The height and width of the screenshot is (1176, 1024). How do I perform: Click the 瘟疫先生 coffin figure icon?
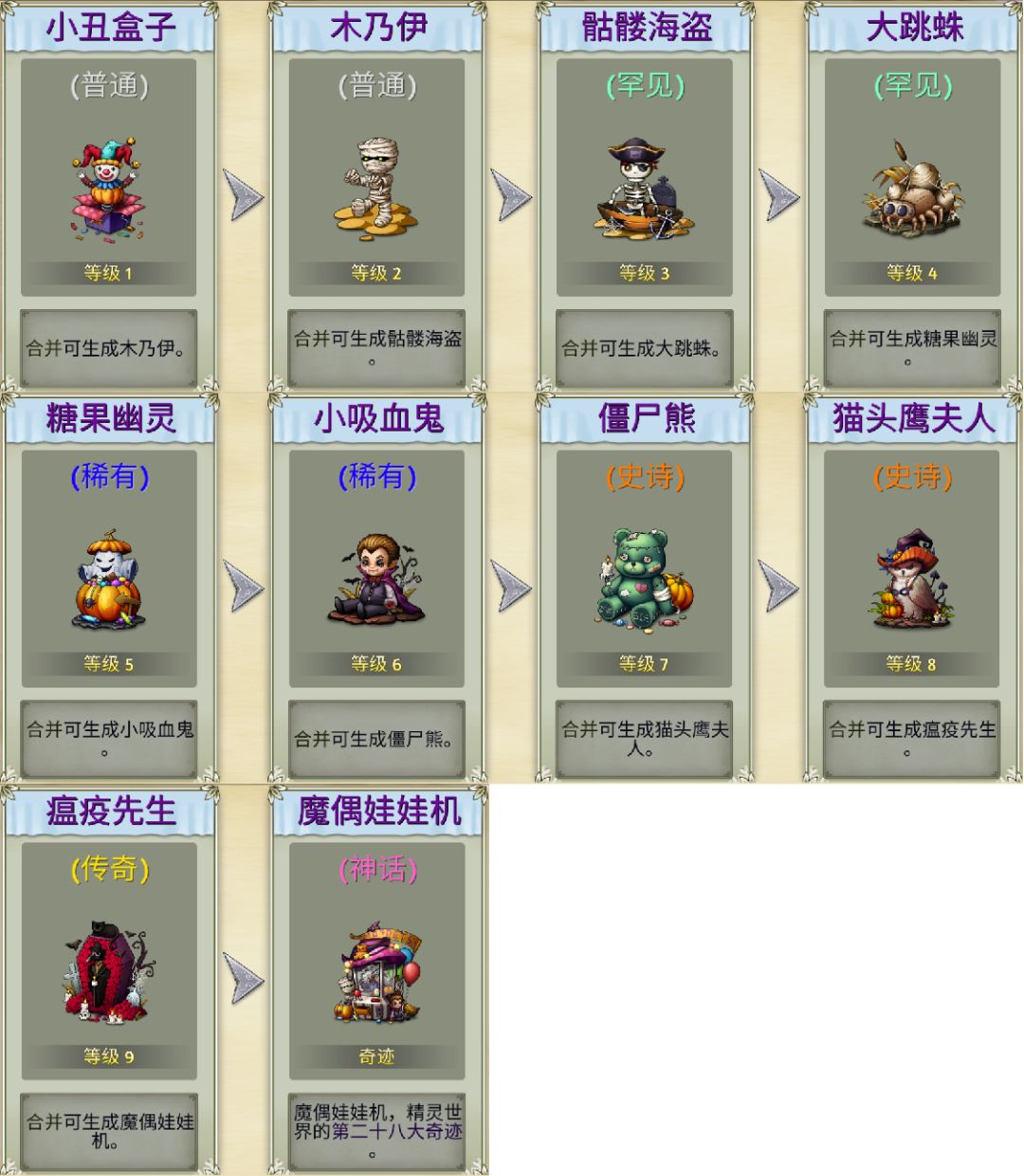pos(107,977)
